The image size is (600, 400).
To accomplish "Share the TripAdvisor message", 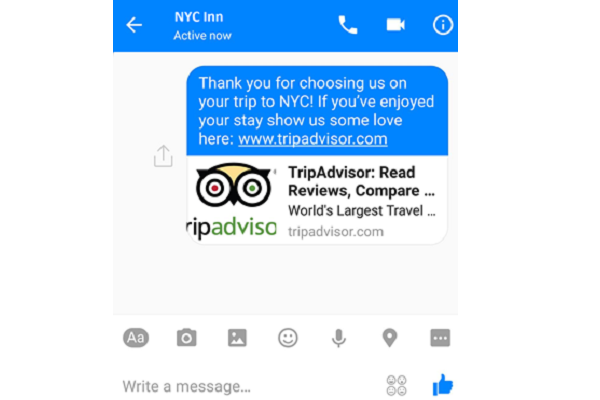I will pyautogui.click(x=163, y=157).
